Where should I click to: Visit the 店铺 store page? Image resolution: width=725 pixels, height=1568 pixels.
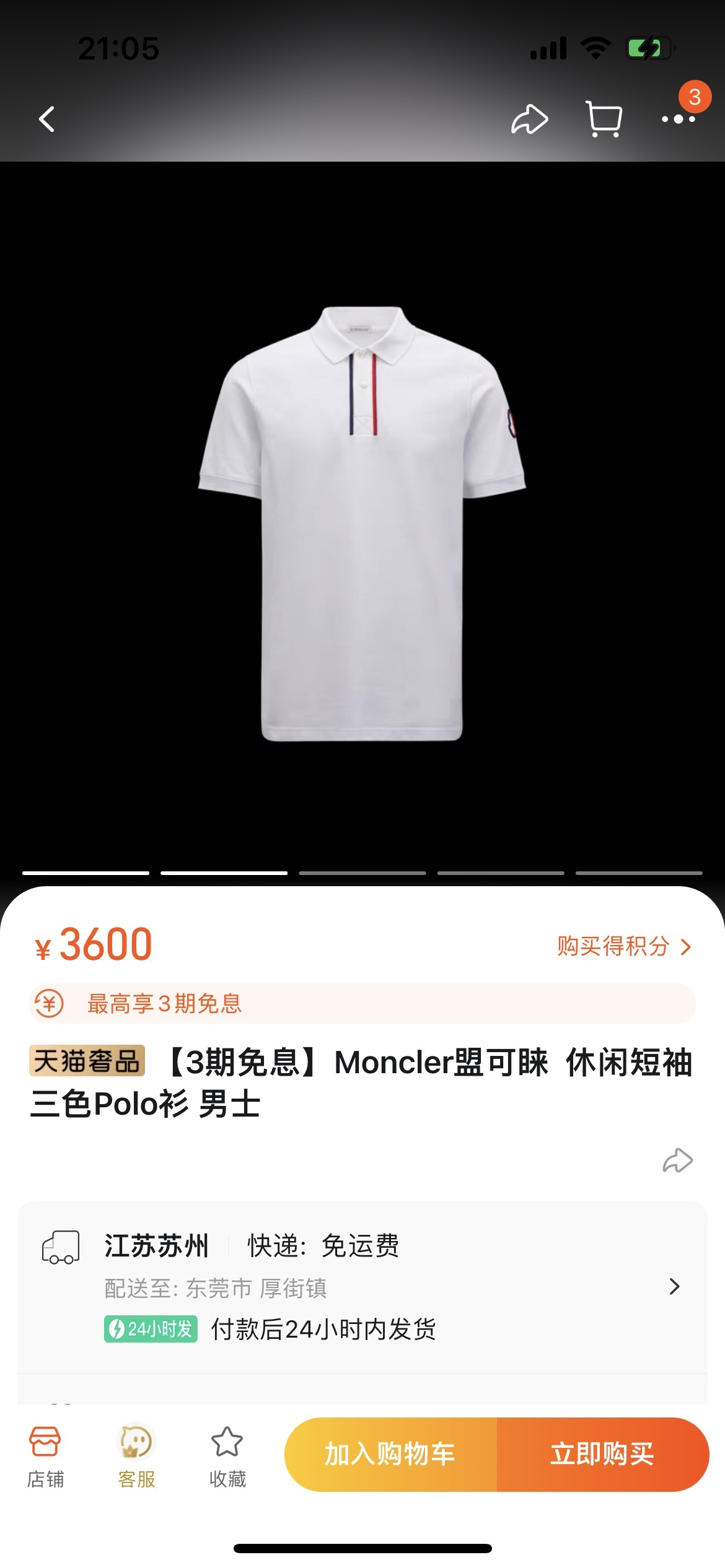coord(45,1455)
